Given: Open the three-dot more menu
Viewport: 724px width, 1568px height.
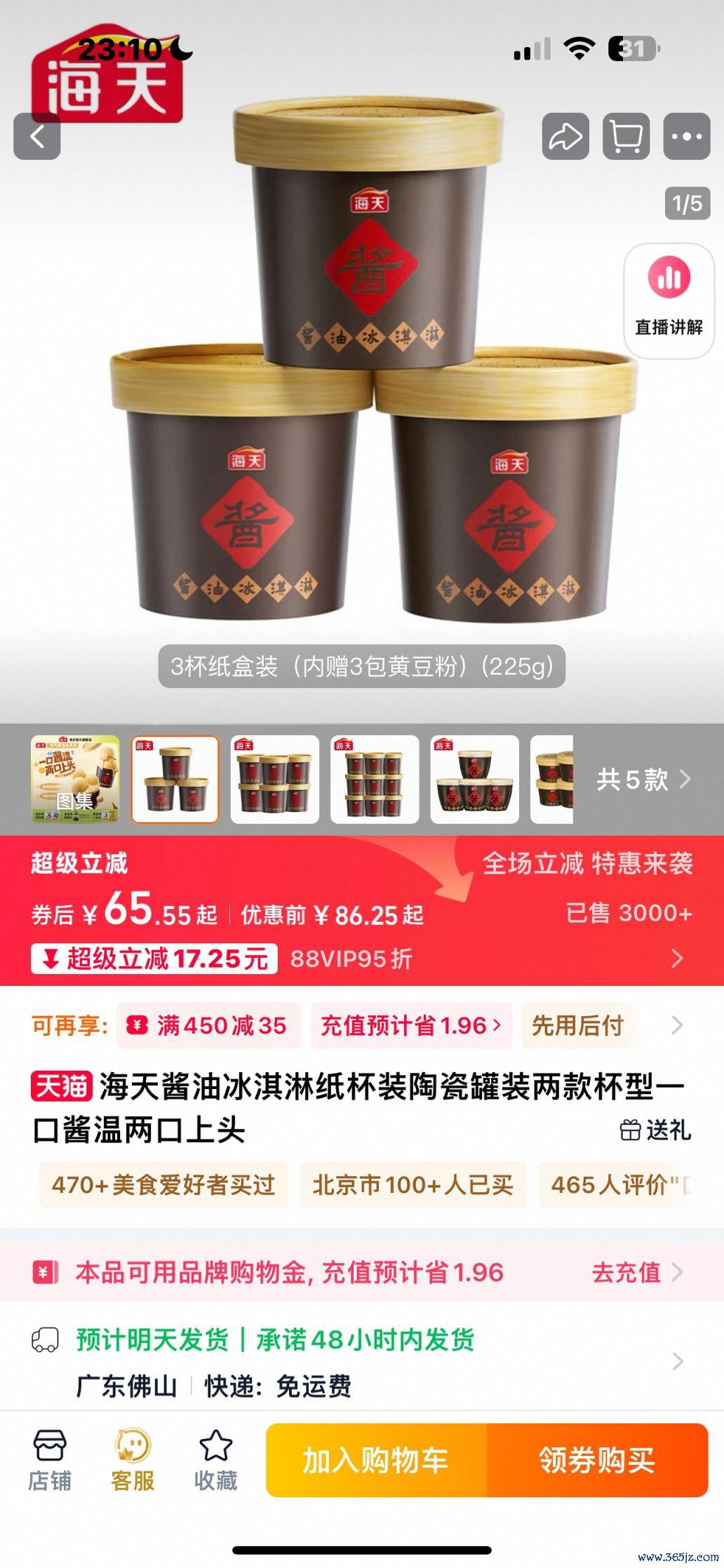Looking at the screenshot, I should 687,136.
